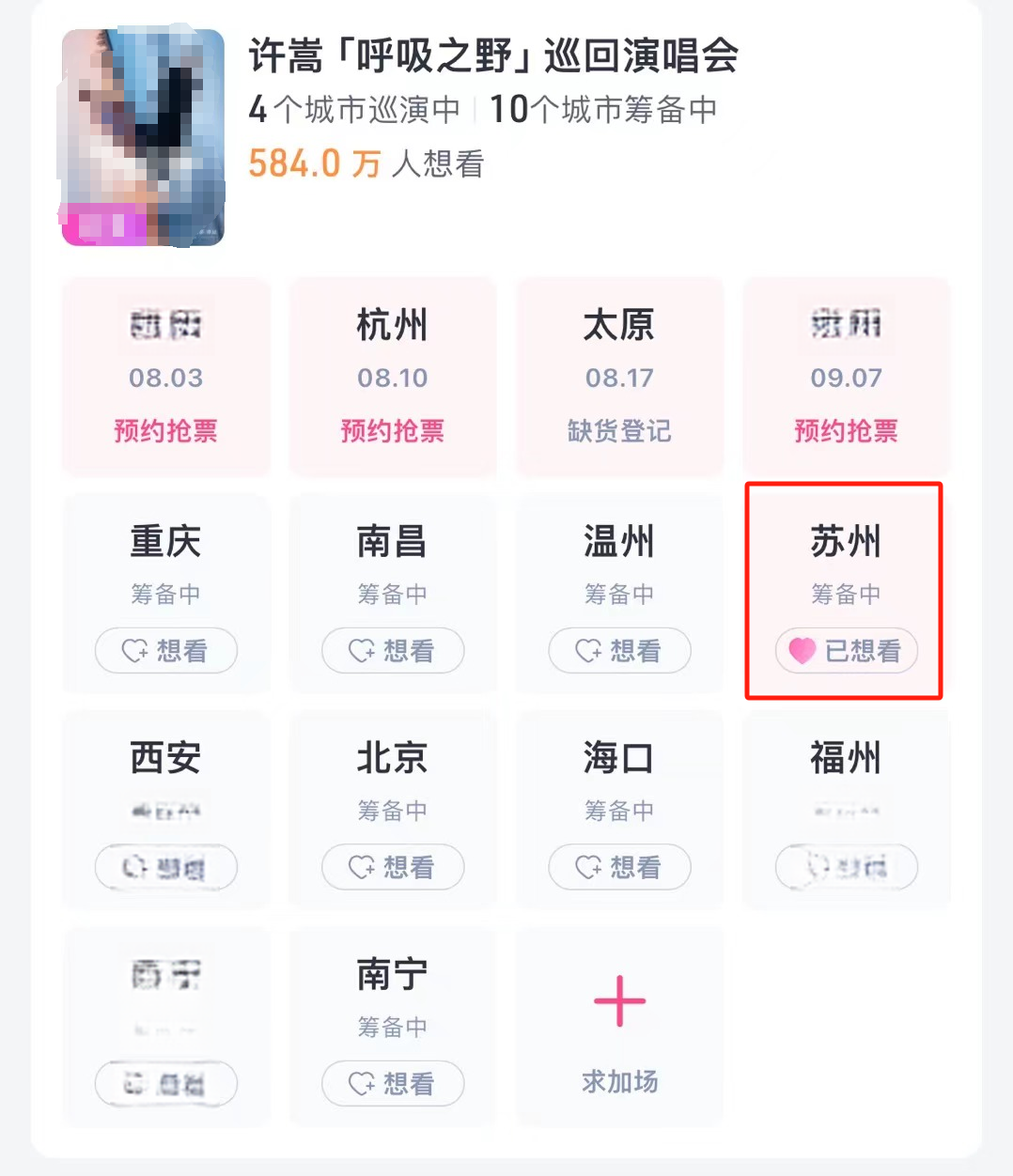1013x1176 pixels.
Task: Unmark 已想看 for 苏州
Action: 846,650
